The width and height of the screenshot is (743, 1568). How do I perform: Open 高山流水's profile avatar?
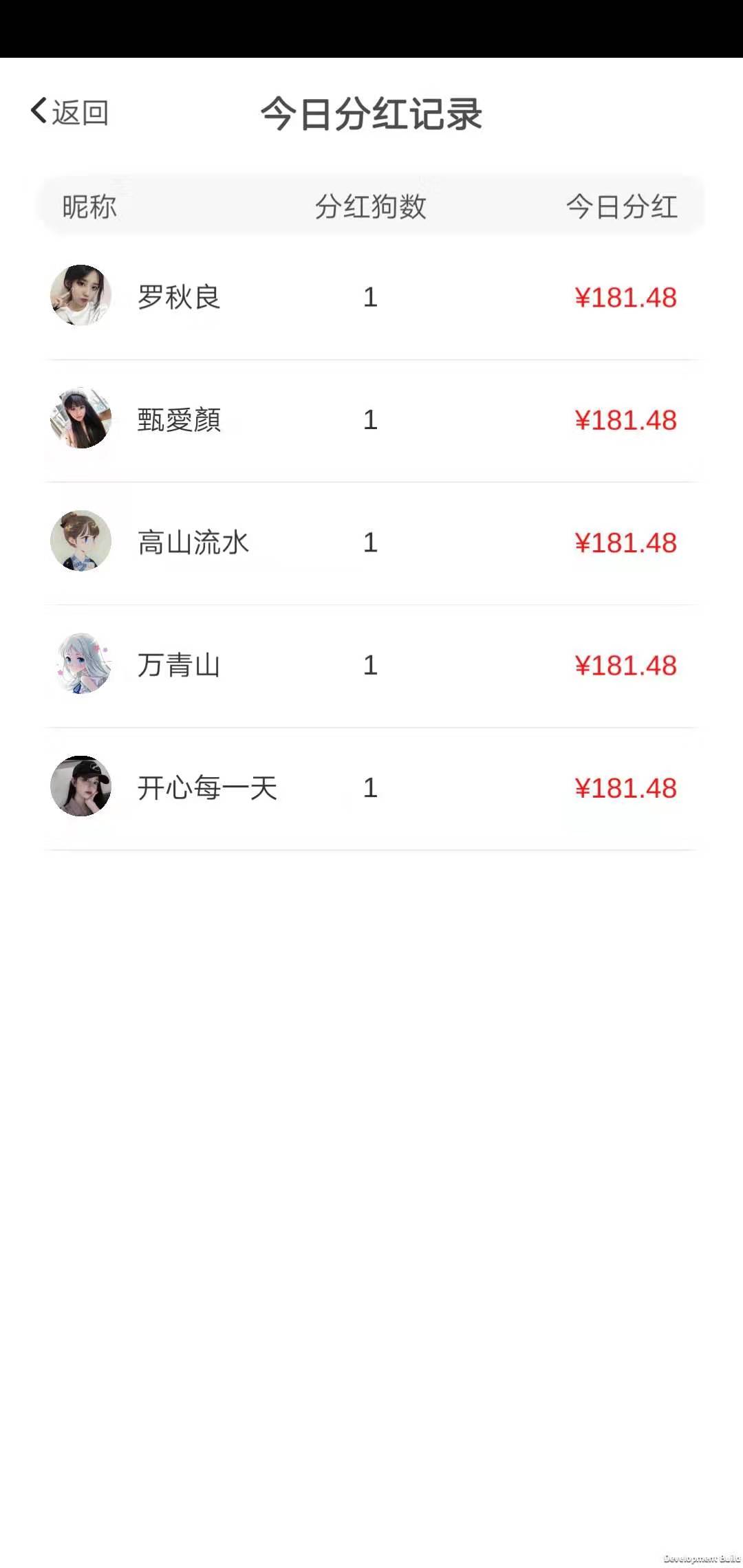coord(81,543)
